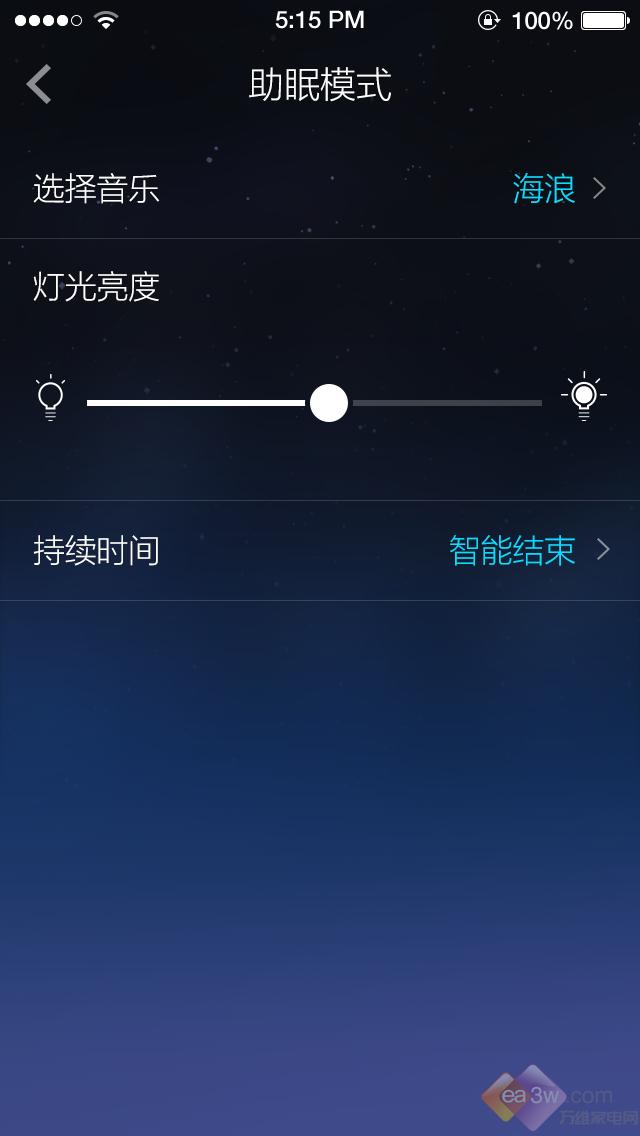Go back from 助眠模式 screen
Screen dimensions: 640x1136
tap(39, 85)
